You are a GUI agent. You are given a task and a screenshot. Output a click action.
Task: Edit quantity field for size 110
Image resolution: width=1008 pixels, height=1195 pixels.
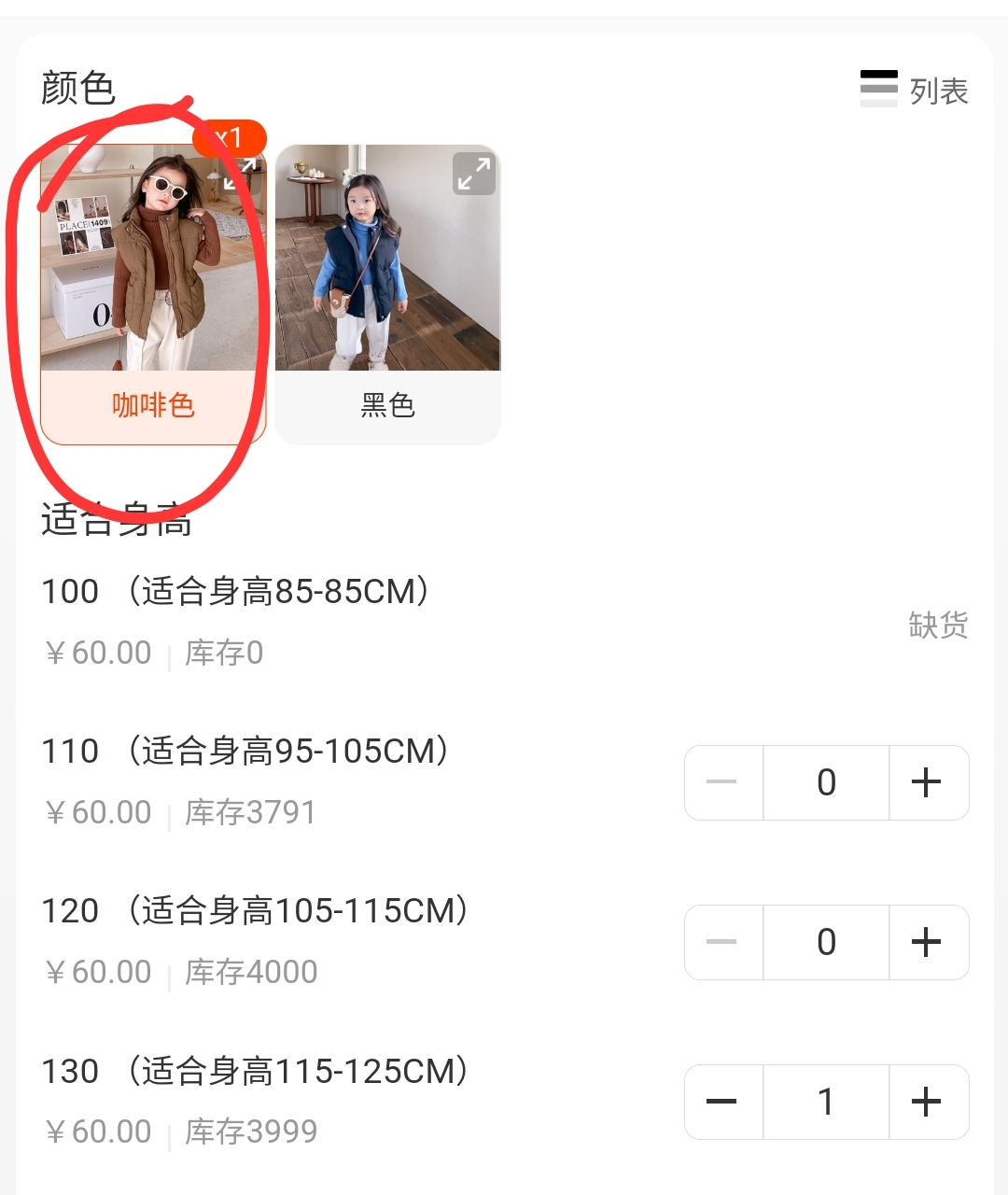(x=826, y=782)
